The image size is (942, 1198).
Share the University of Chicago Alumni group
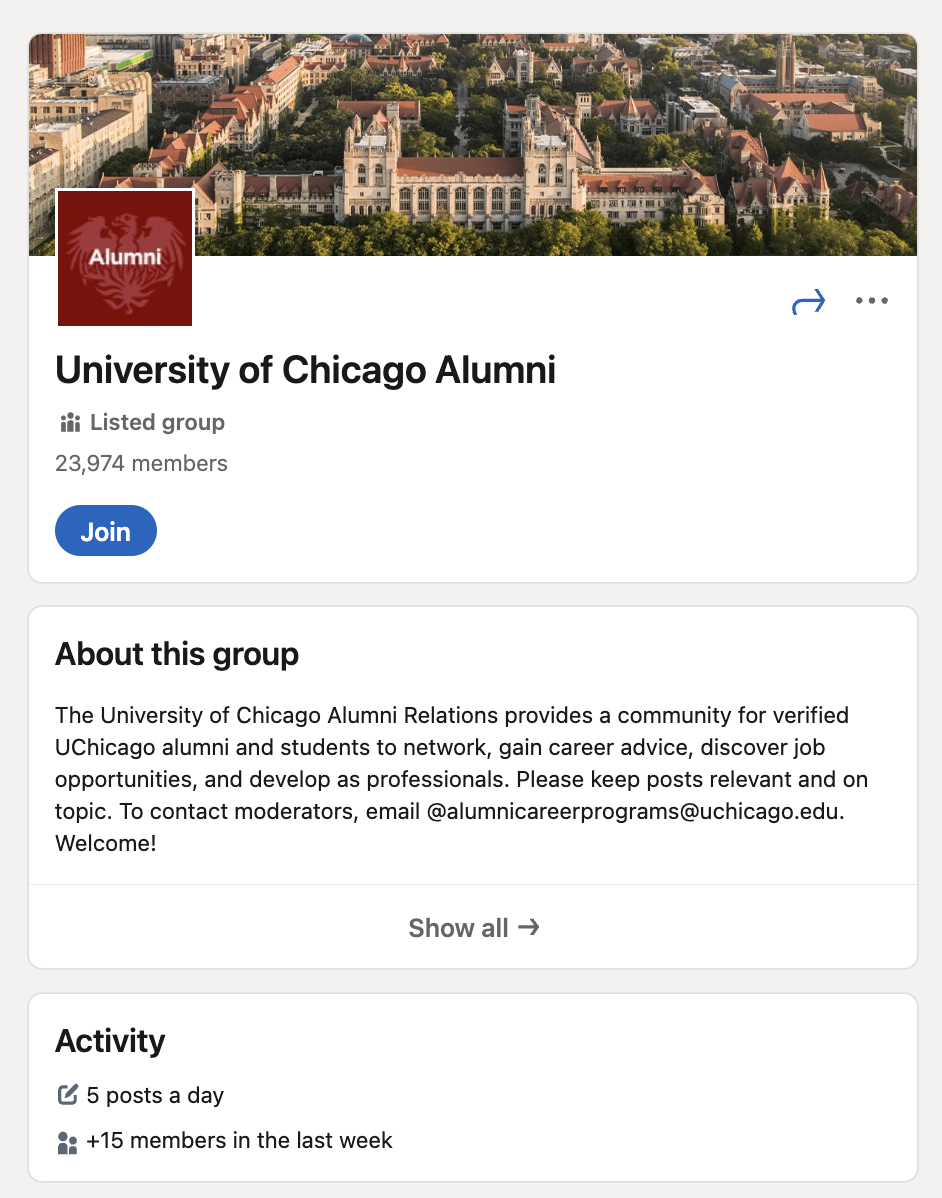808,301
